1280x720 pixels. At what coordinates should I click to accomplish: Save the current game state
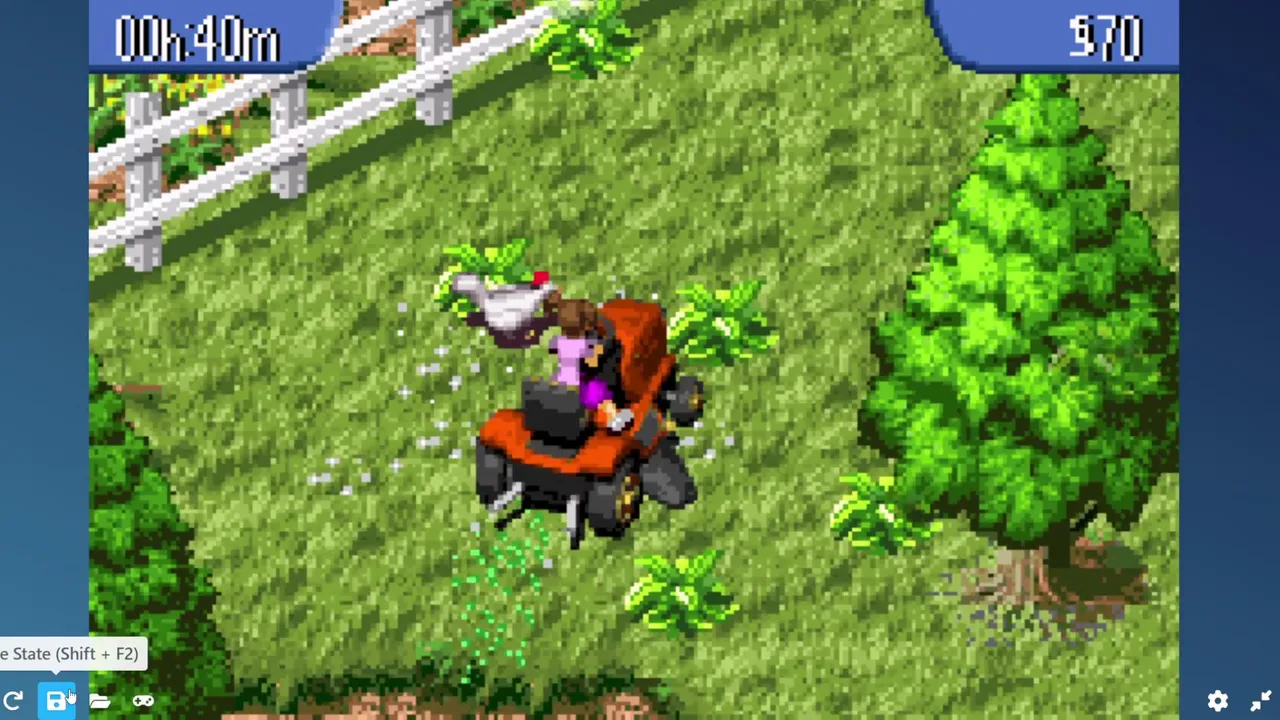click(57, 701)
